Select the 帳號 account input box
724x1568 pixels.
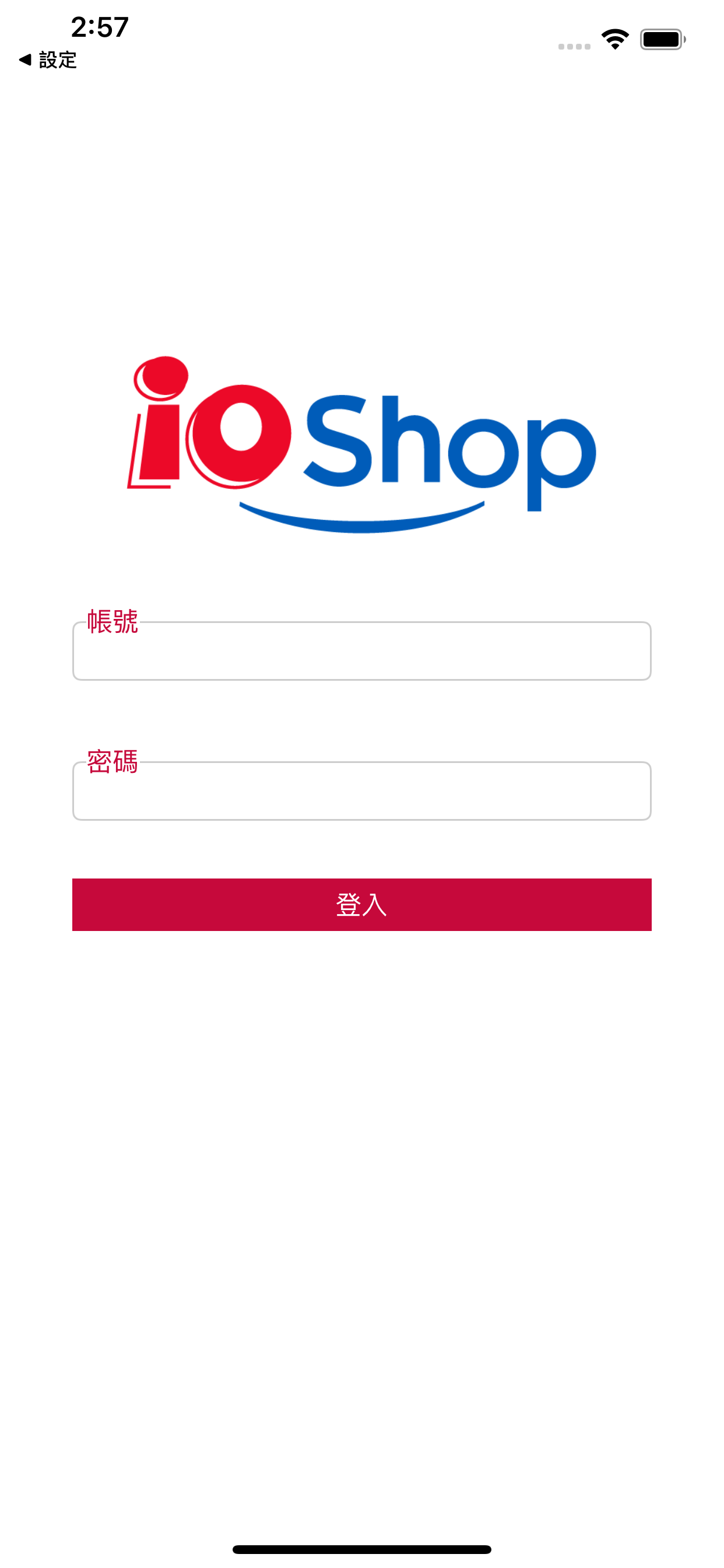[x=362, y=652]
